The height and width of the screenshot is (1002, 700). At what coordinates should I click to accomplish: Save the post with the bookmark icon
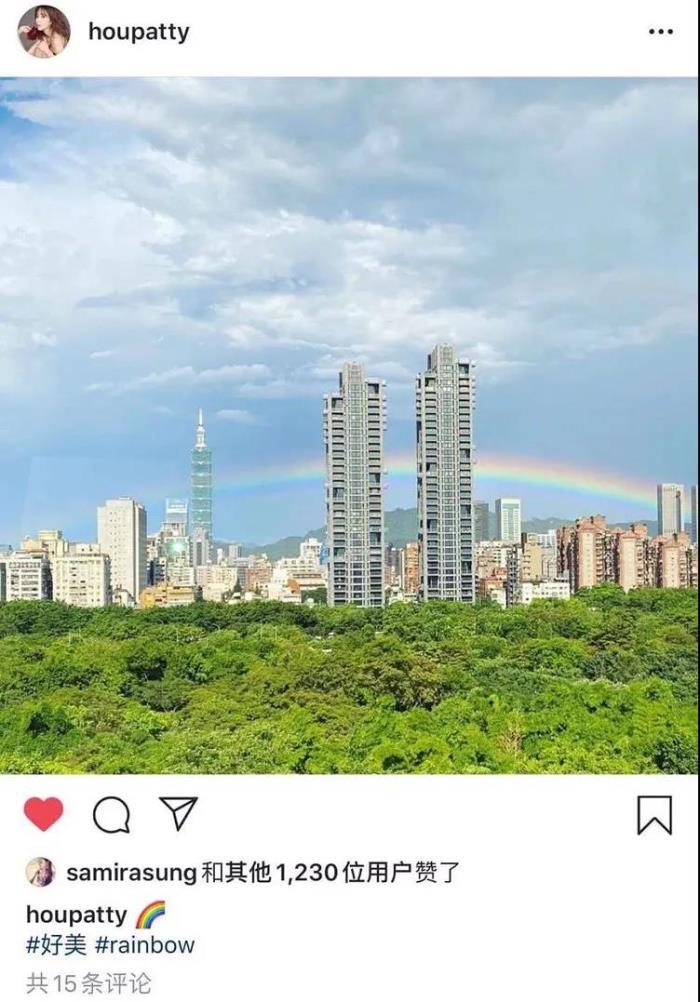[x=654, y=815]
